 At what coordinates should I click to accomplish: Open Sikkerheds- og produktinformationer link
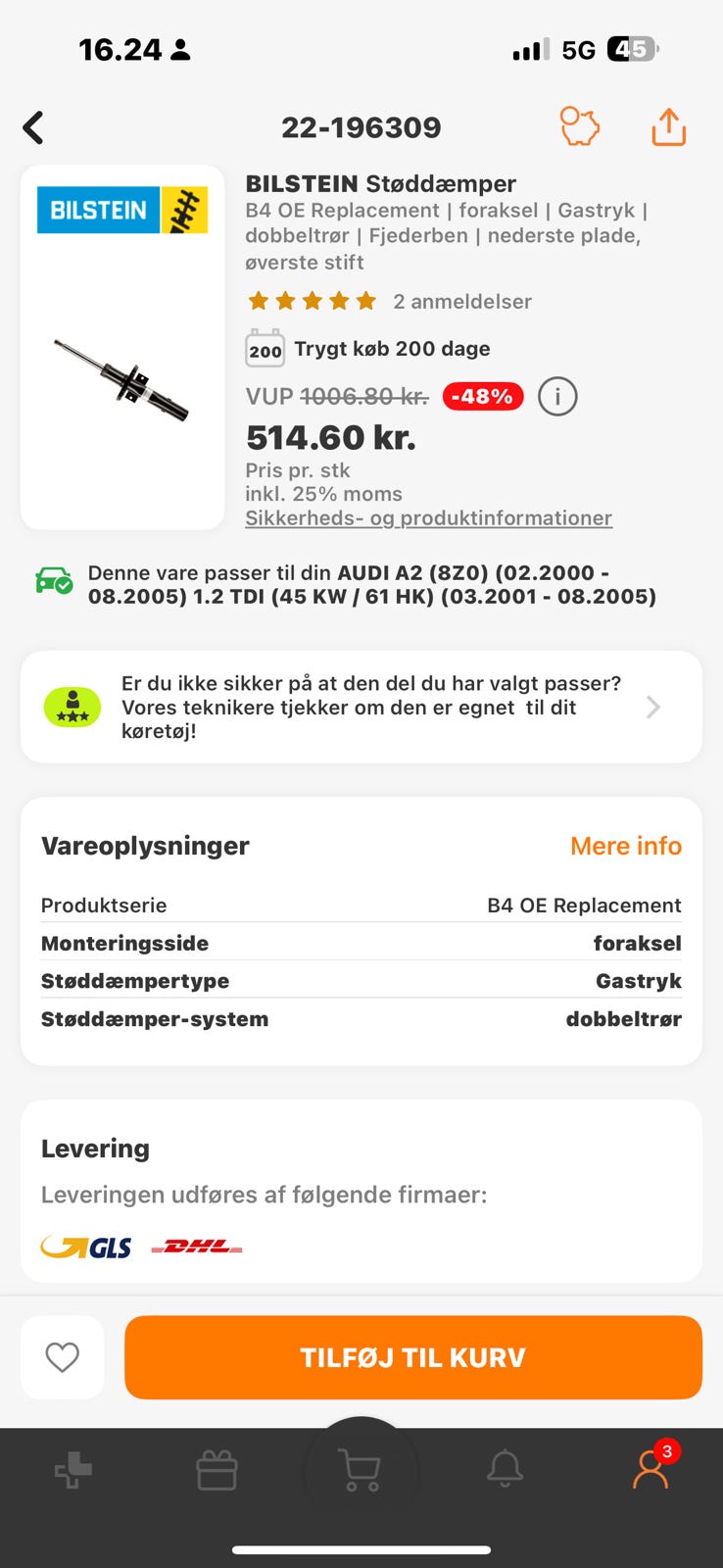tap(429, 517)
